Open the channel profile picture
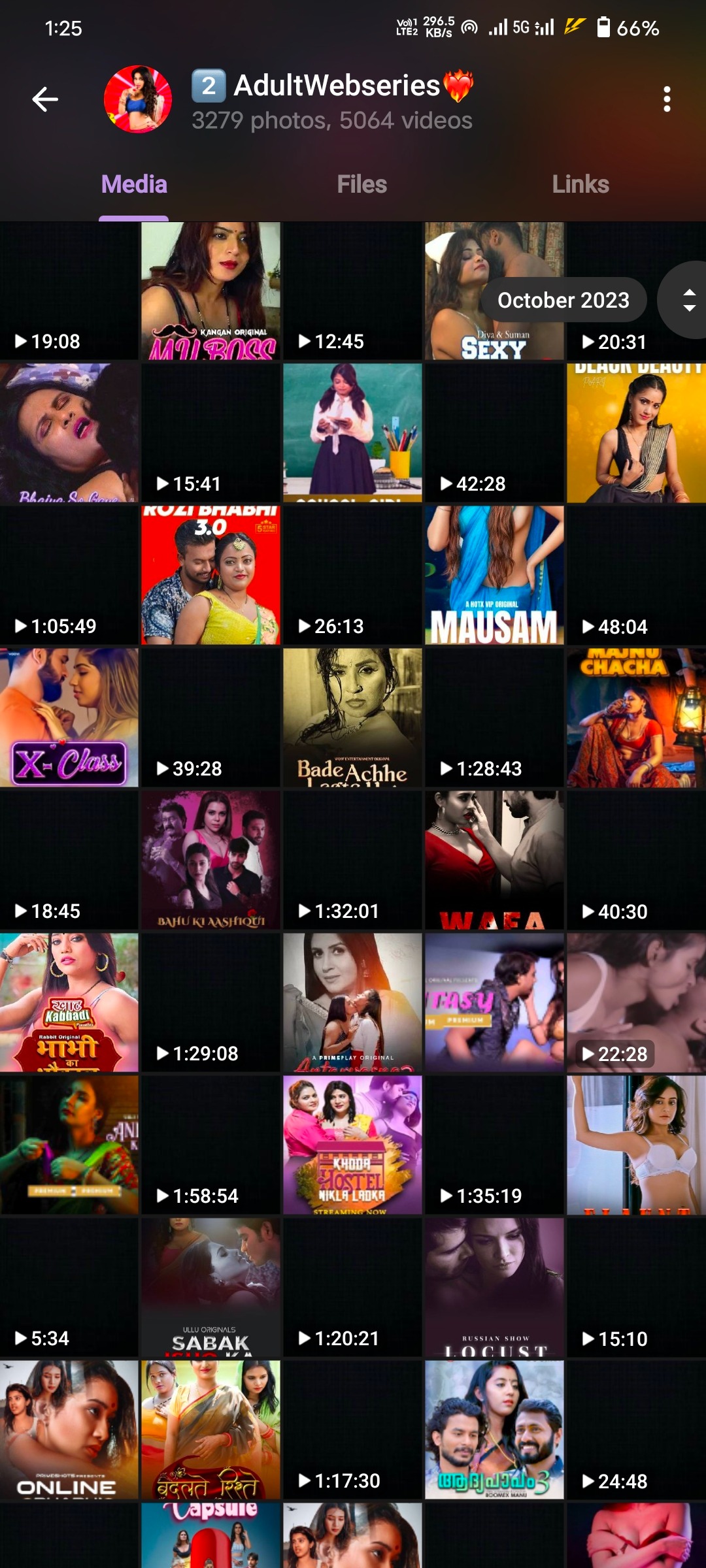This screenshot has height=1568, width=706. point(138,99)
